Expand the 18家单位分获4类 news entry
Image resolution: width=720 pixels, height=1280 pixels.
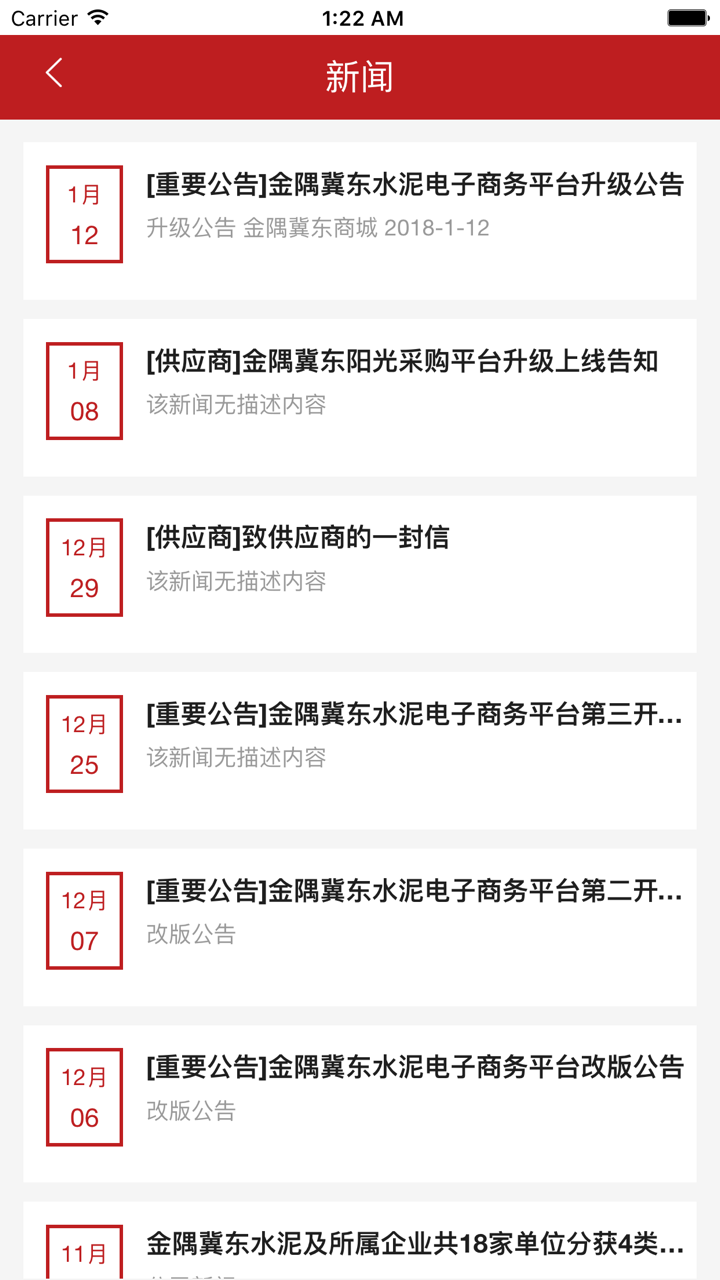click(414, 1240)
